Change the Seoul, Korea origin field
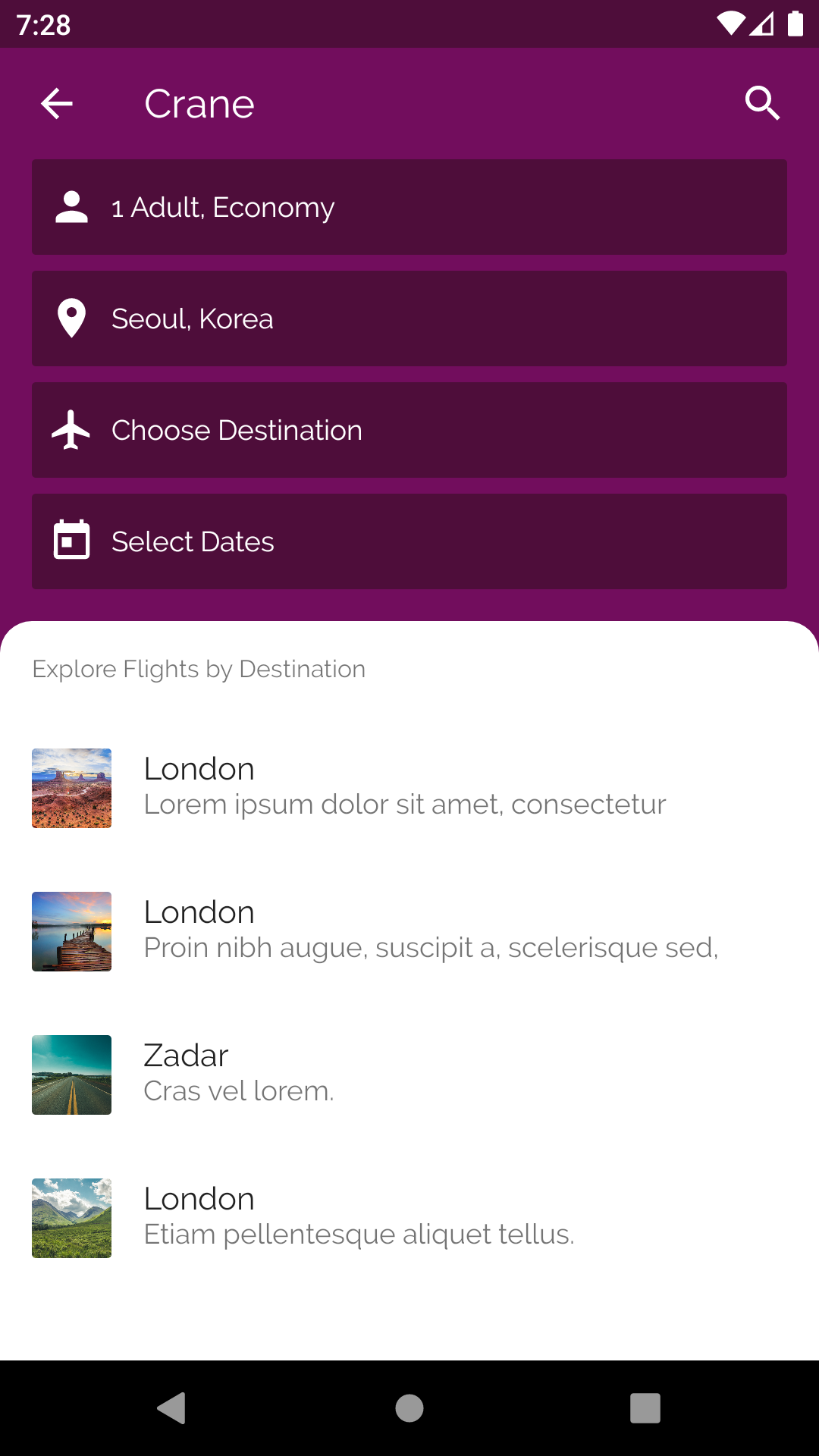Image resolution: width=819 pixels, height=1456 pixels. 409,318
